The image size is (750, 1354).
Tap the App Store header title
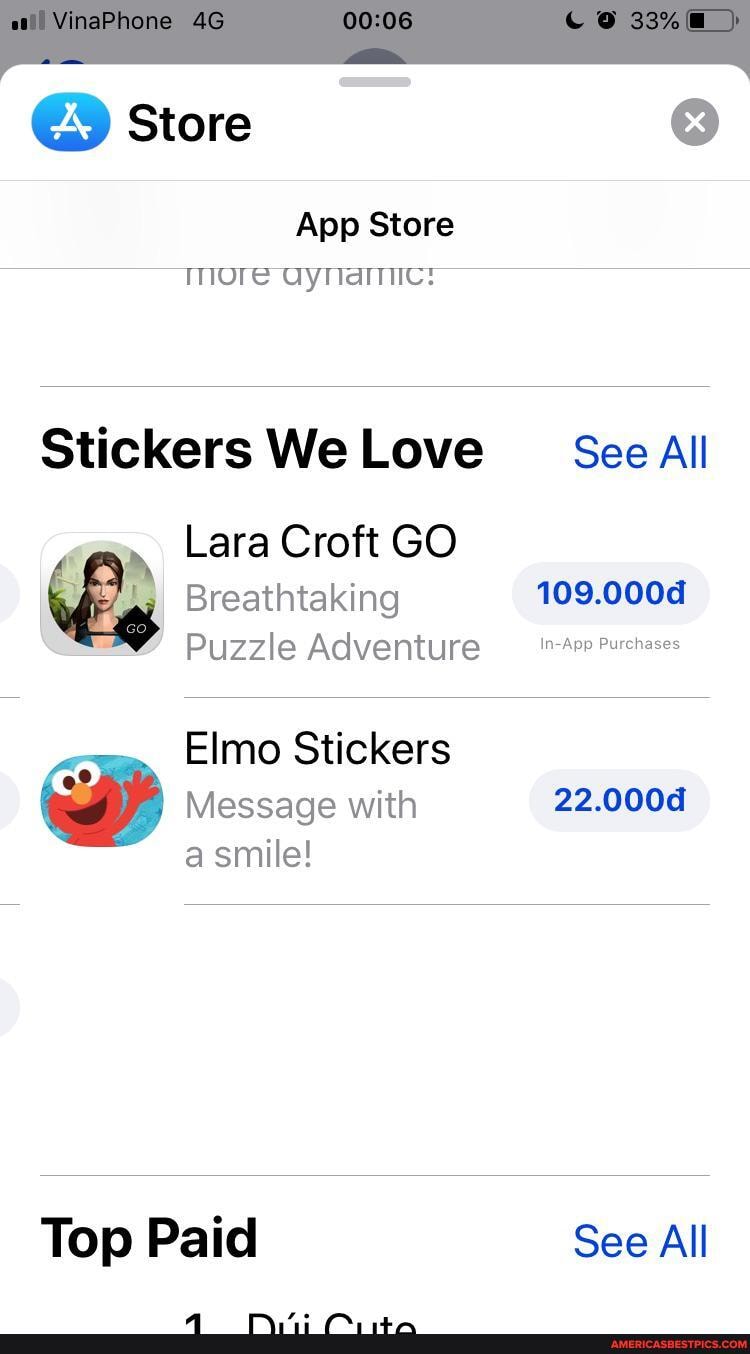pos(375,224)
